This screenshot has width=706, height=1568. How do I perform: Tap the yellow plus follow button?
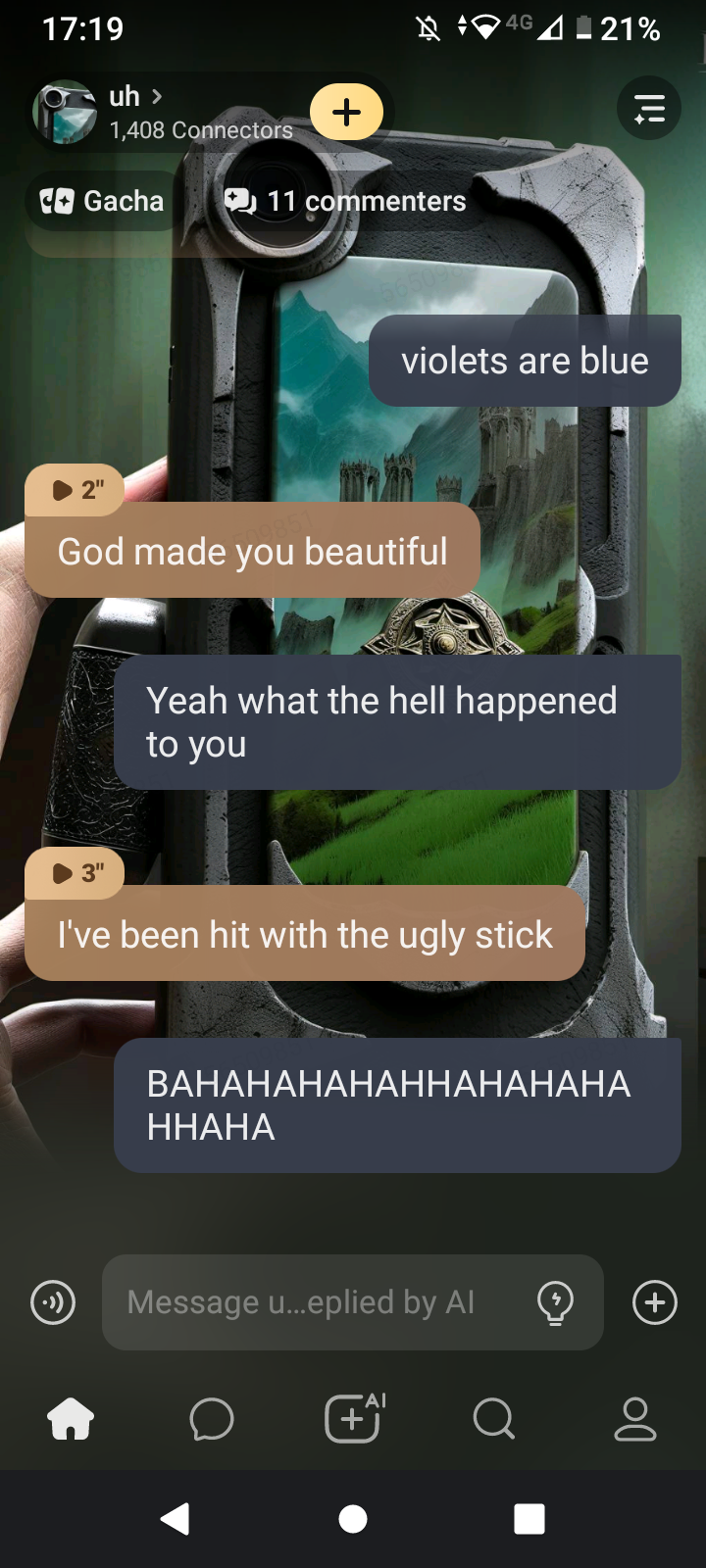coord(346,112)
